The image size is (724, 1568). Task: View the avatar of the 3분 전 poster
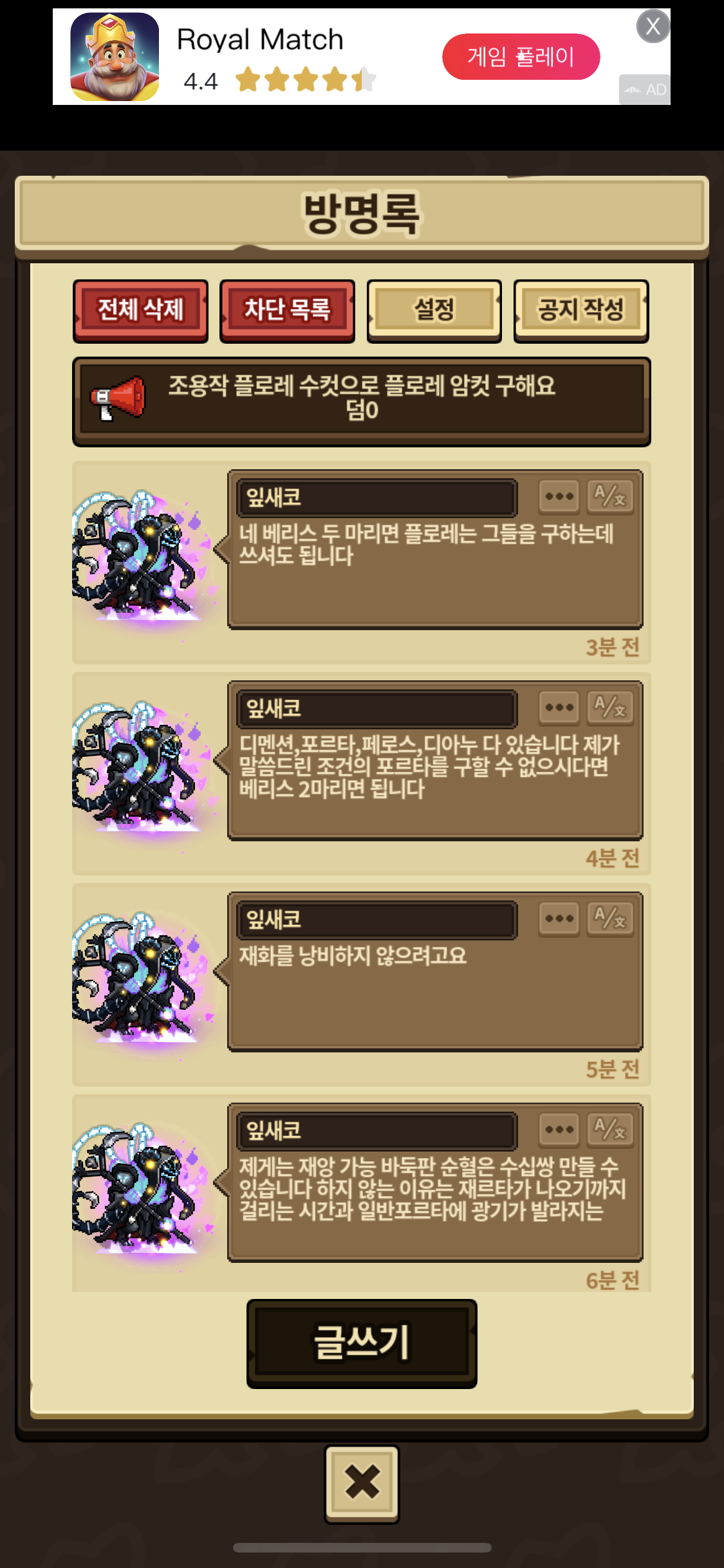[144, 557]
